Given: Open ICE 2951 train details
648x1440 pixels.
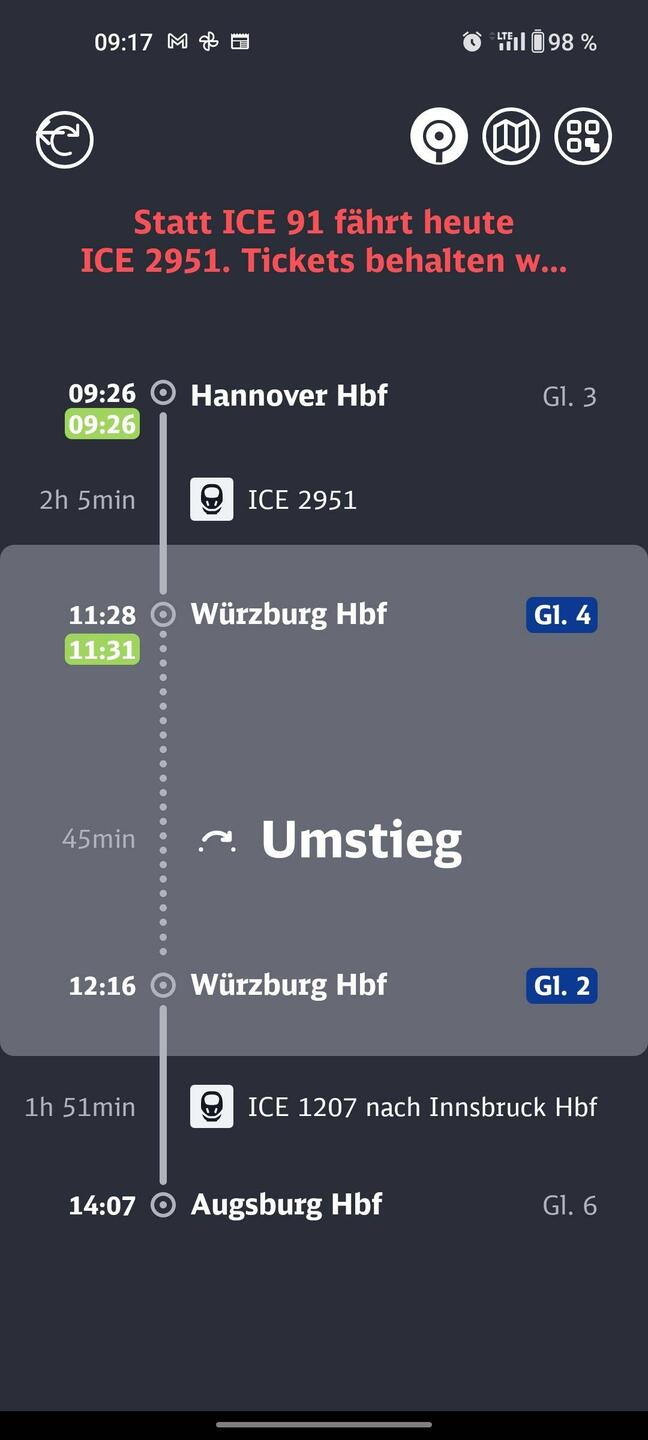Looking at the screenshot, I should (301, 500).
